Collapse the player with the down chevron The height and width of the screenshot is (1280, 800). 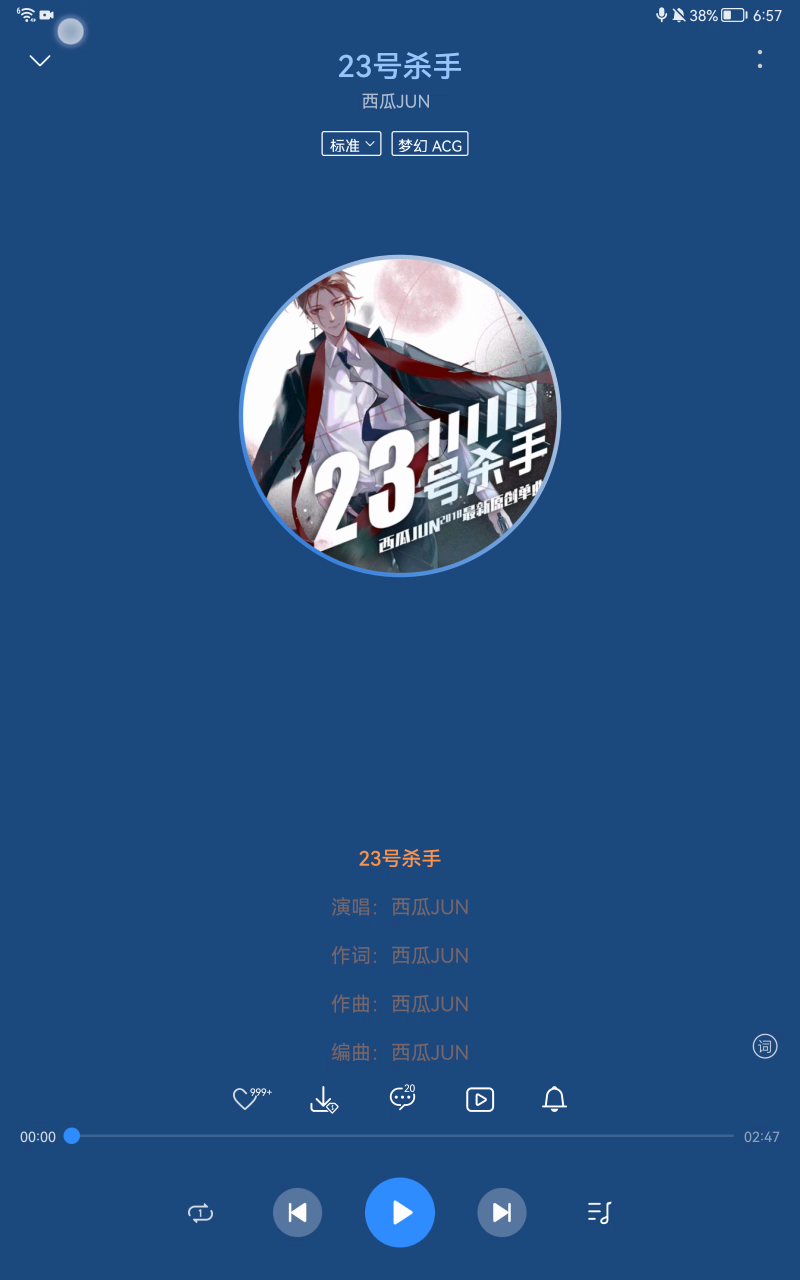coord(40,61)
